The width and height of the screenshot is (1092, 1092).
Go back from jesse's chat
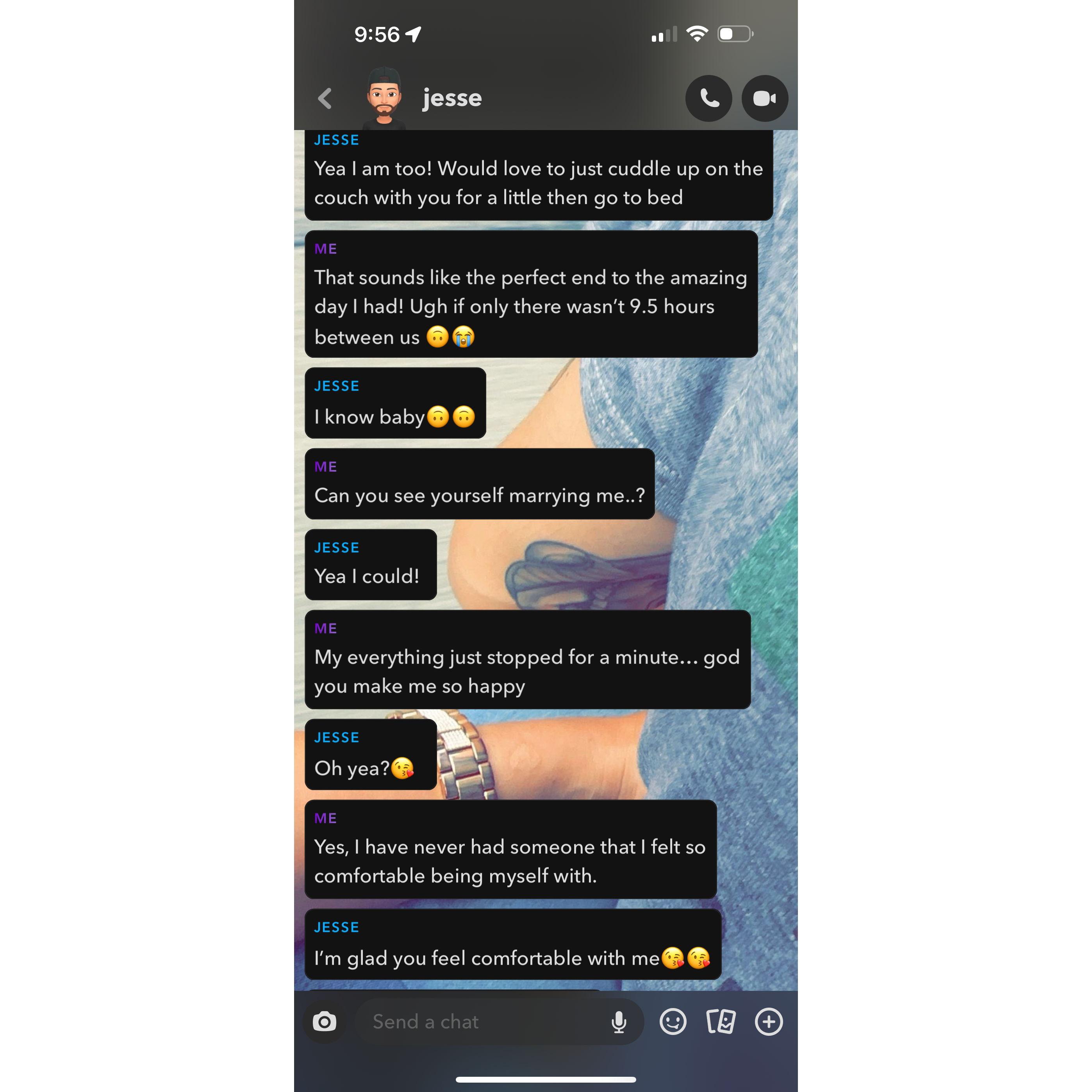pos(325,98)
